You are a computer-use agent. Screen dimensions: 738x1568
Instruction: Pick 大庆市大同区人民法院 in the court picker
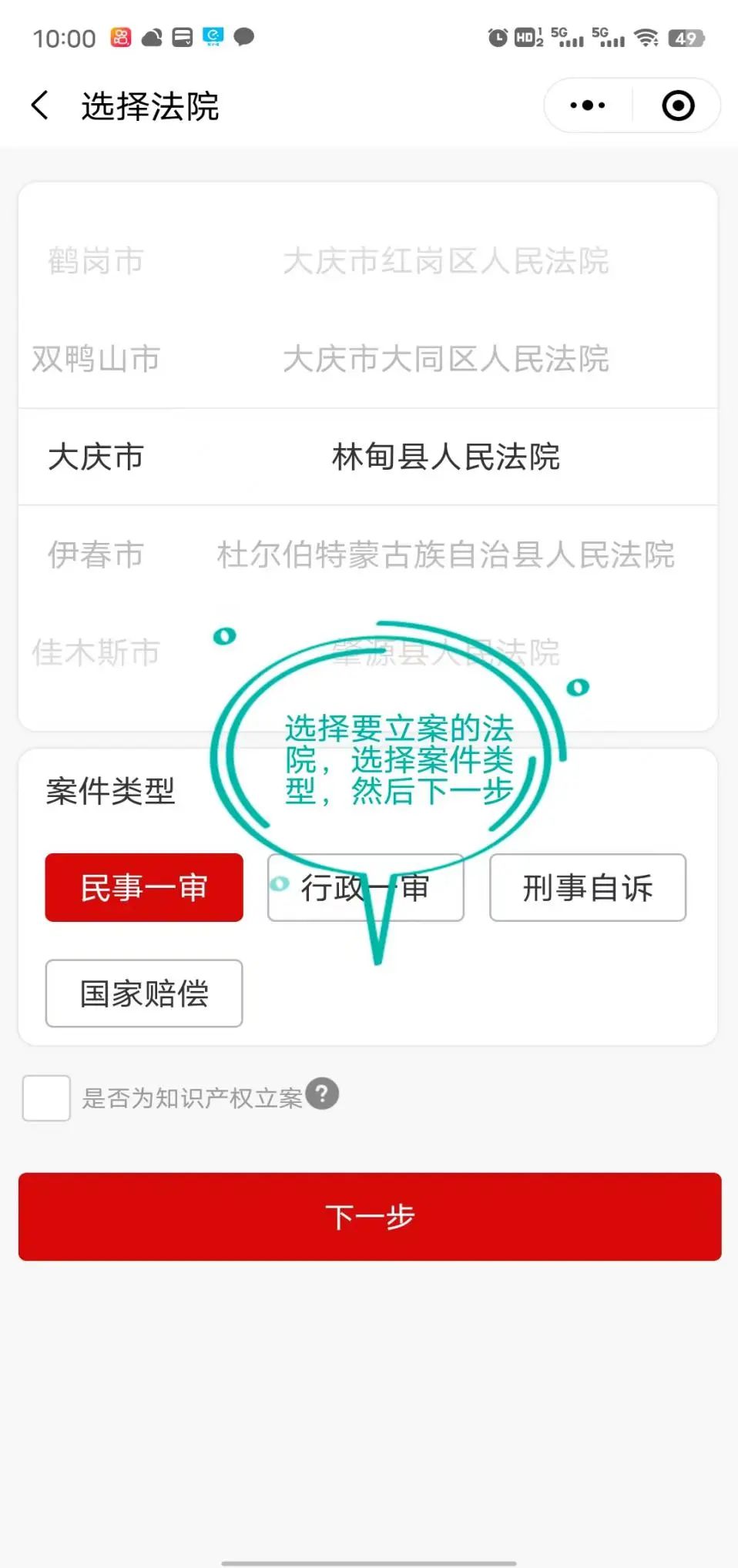pos(445,359)
